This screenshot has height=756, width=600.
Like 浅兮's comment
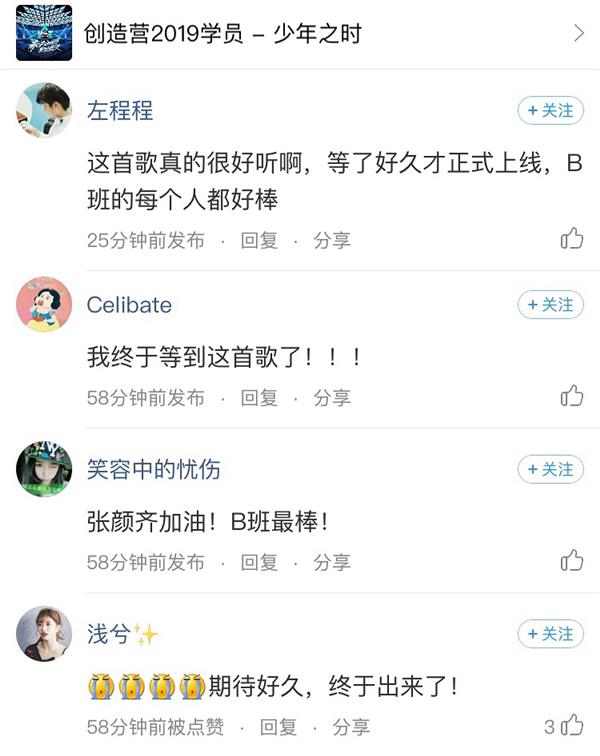point(572,726)
